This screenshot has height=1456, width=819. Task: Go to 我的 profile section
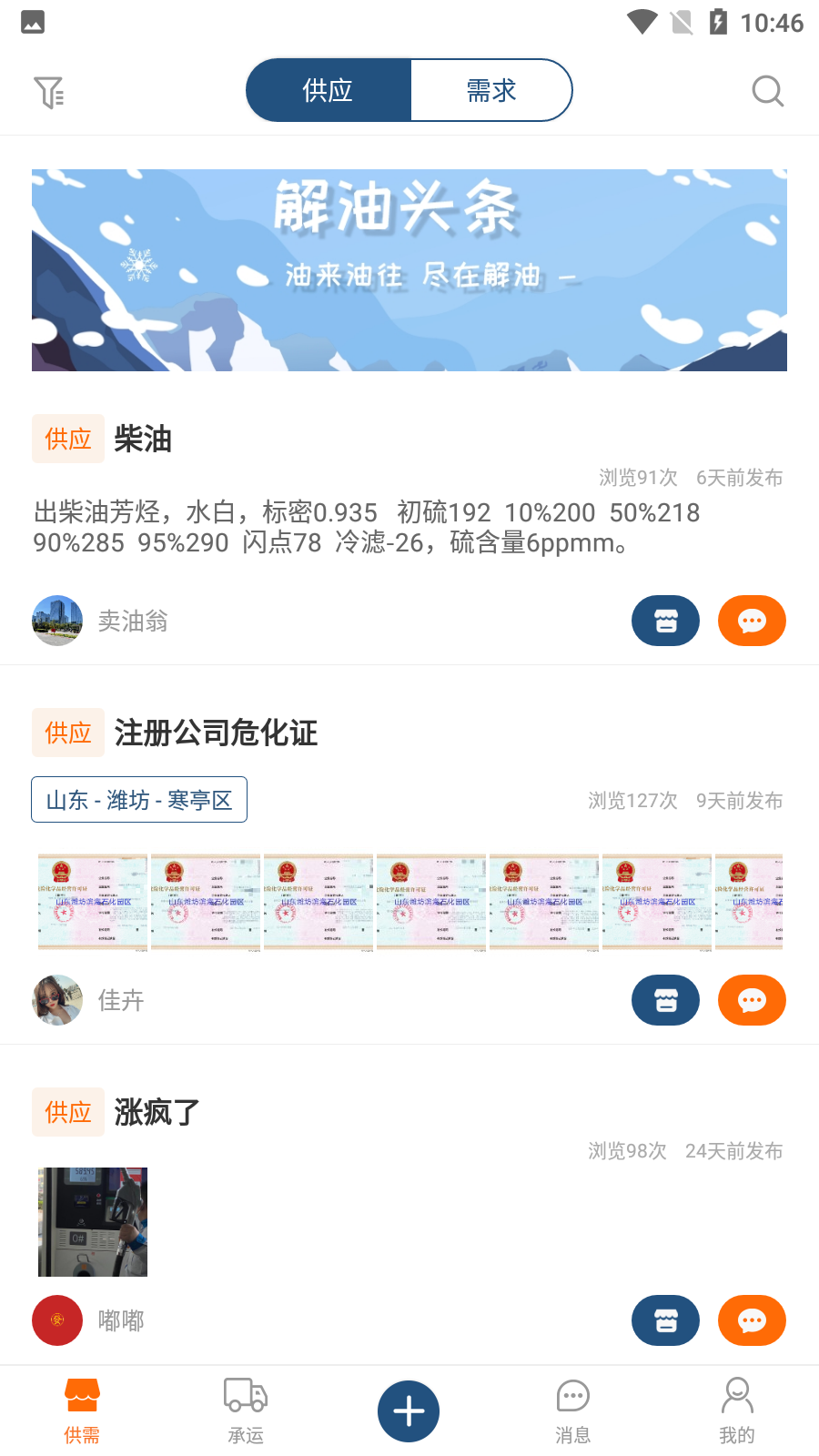pyautogui.click(x=736, y=1410)
